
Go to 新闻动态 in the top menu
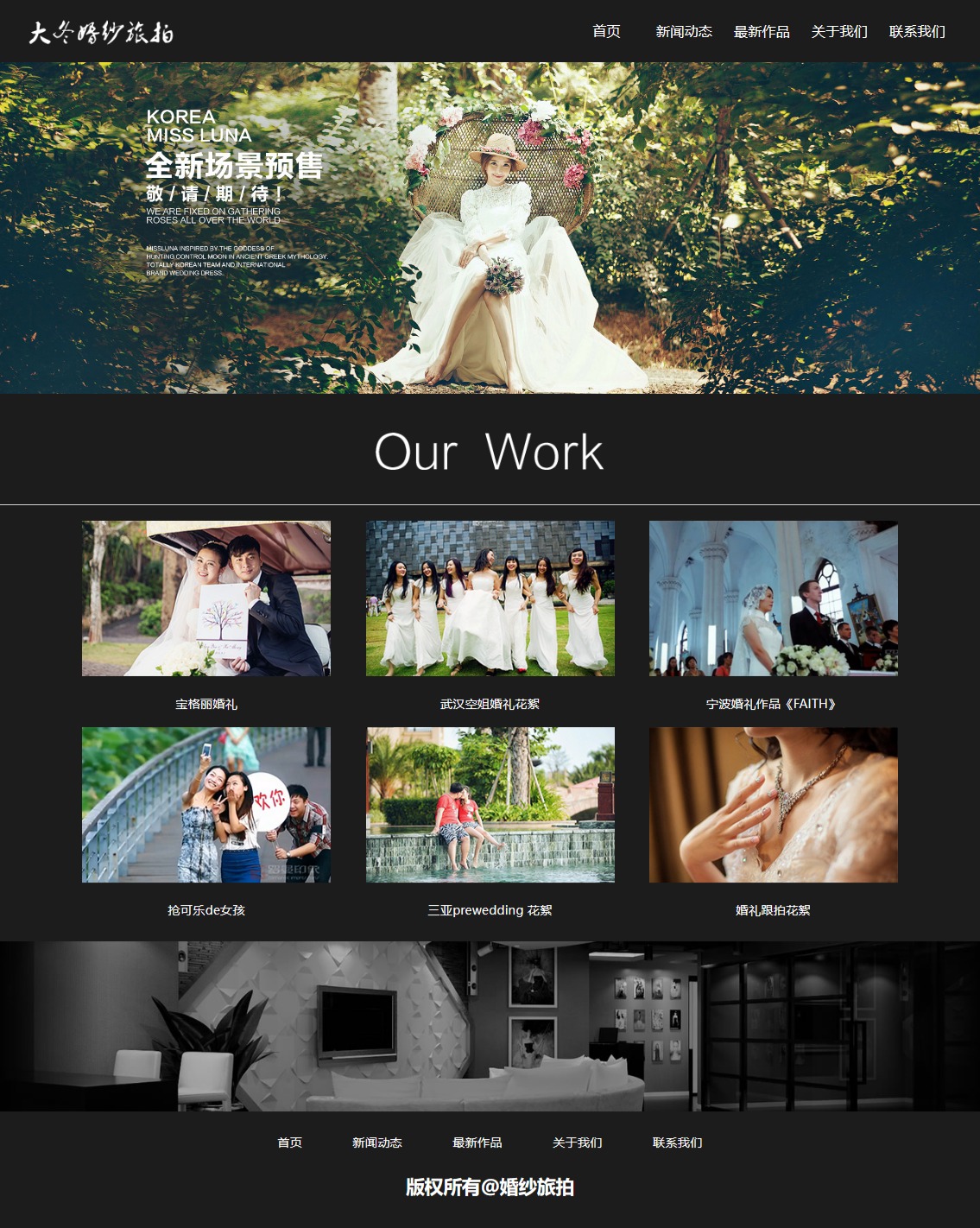pos(683,32)
